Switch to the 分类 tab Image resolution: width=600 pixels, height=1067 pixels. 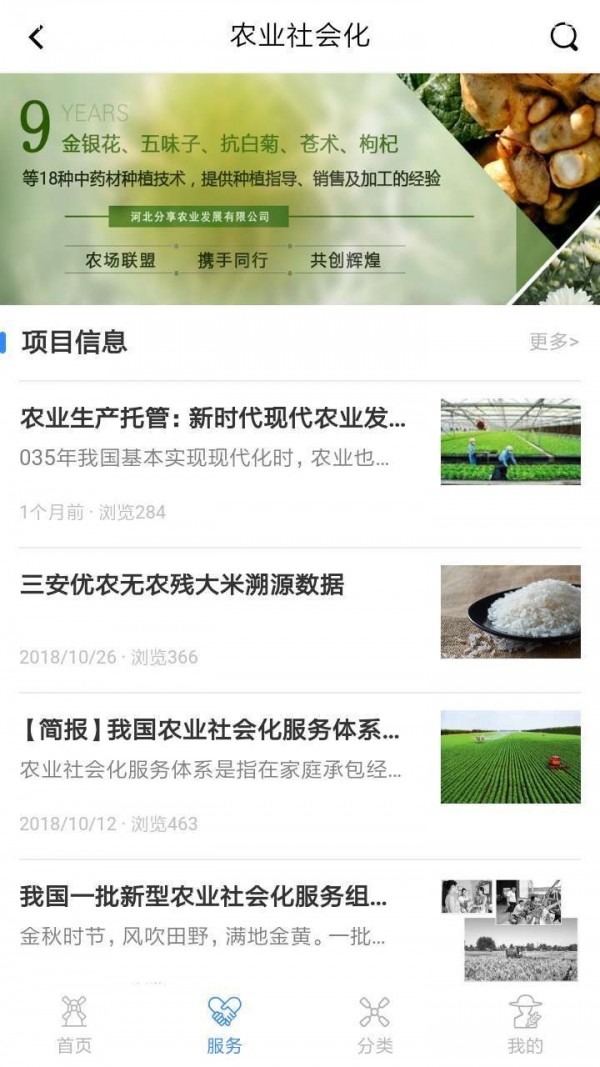point(374,1025)
